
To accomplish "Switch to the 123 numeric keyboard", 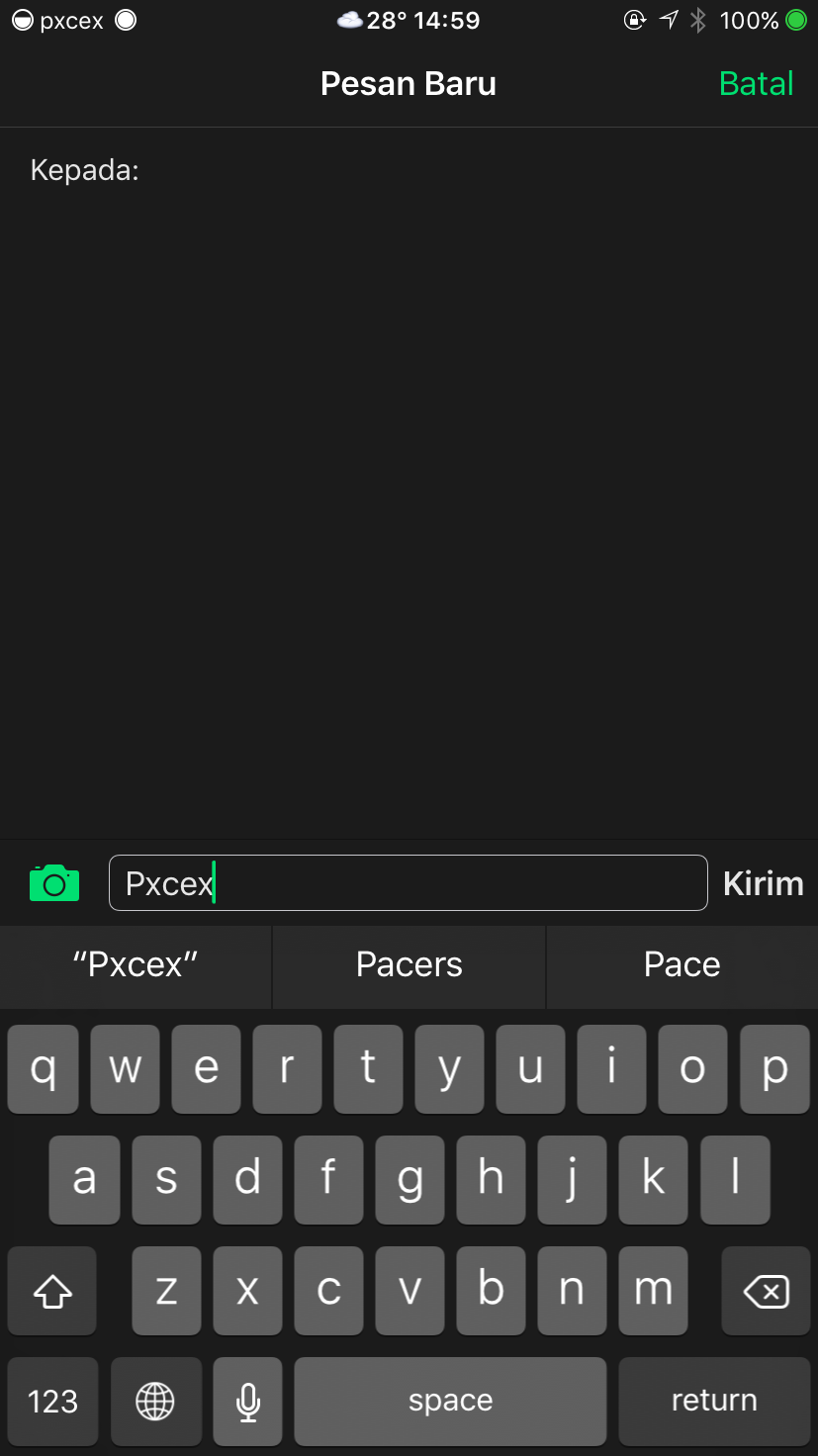I will click(52, 1401).
